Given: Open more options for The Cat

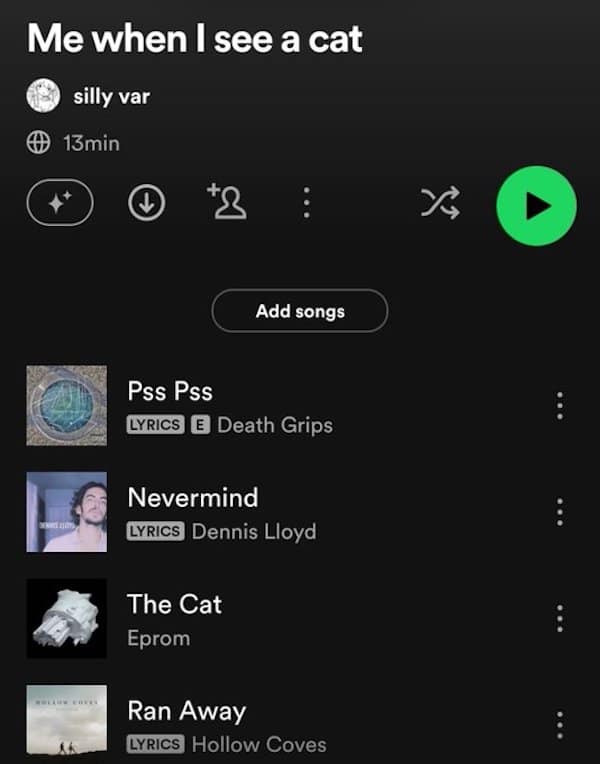Looking at the screenshot, I should [559, 618].
